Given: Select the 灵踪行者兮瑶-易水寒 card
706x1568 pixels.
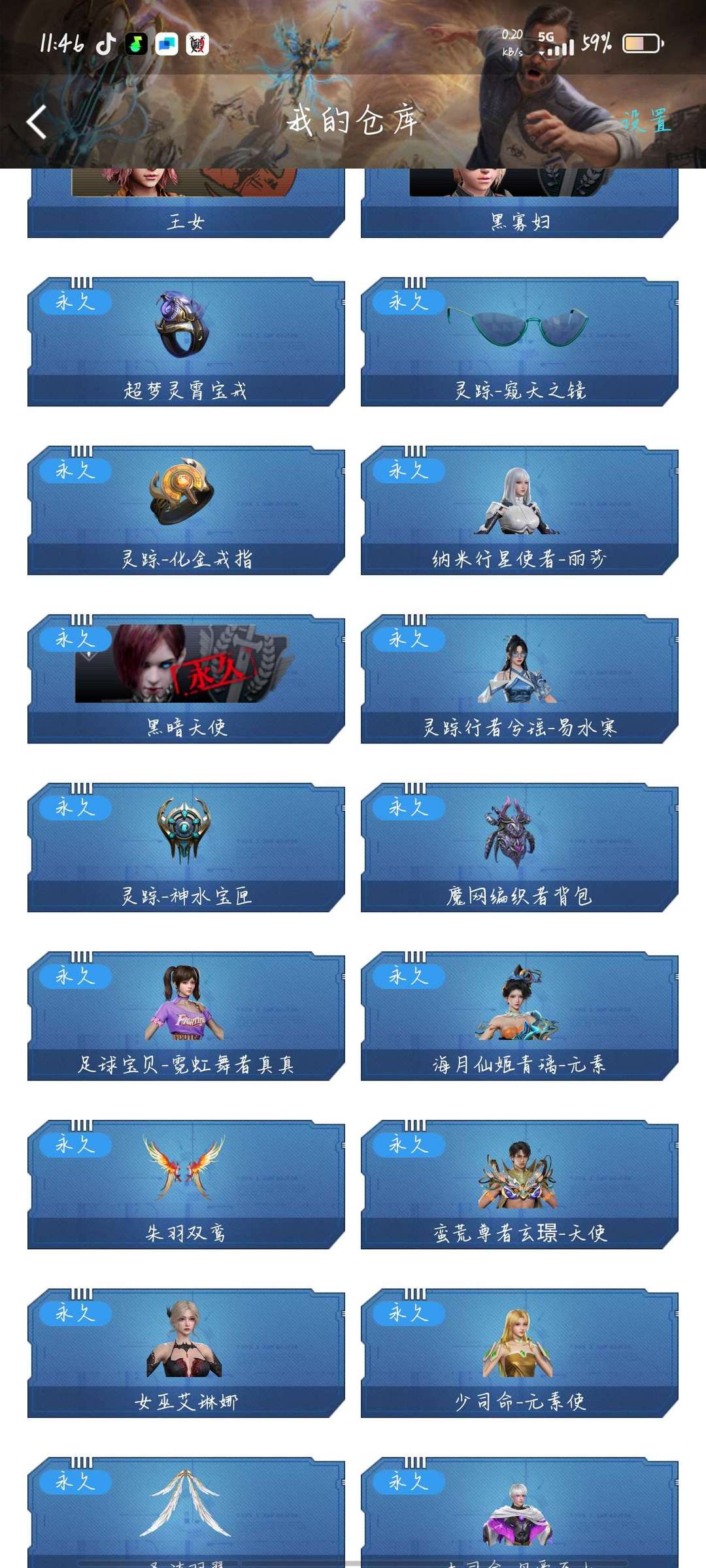Looking at the screenshot, I should (x=520, y=679).
